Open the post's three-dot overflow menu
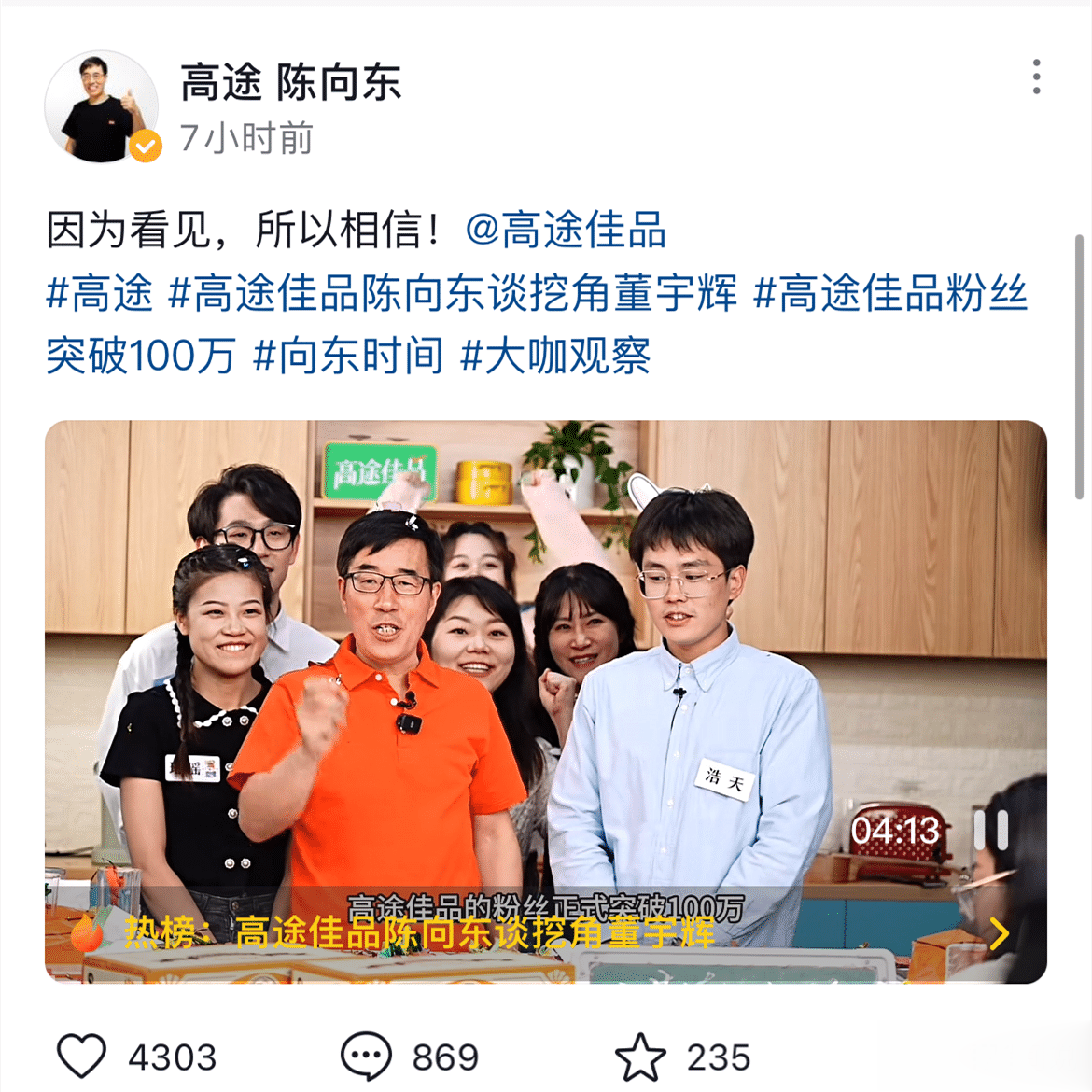This screenshot has width=1092, height=1092. (1036, 77)
